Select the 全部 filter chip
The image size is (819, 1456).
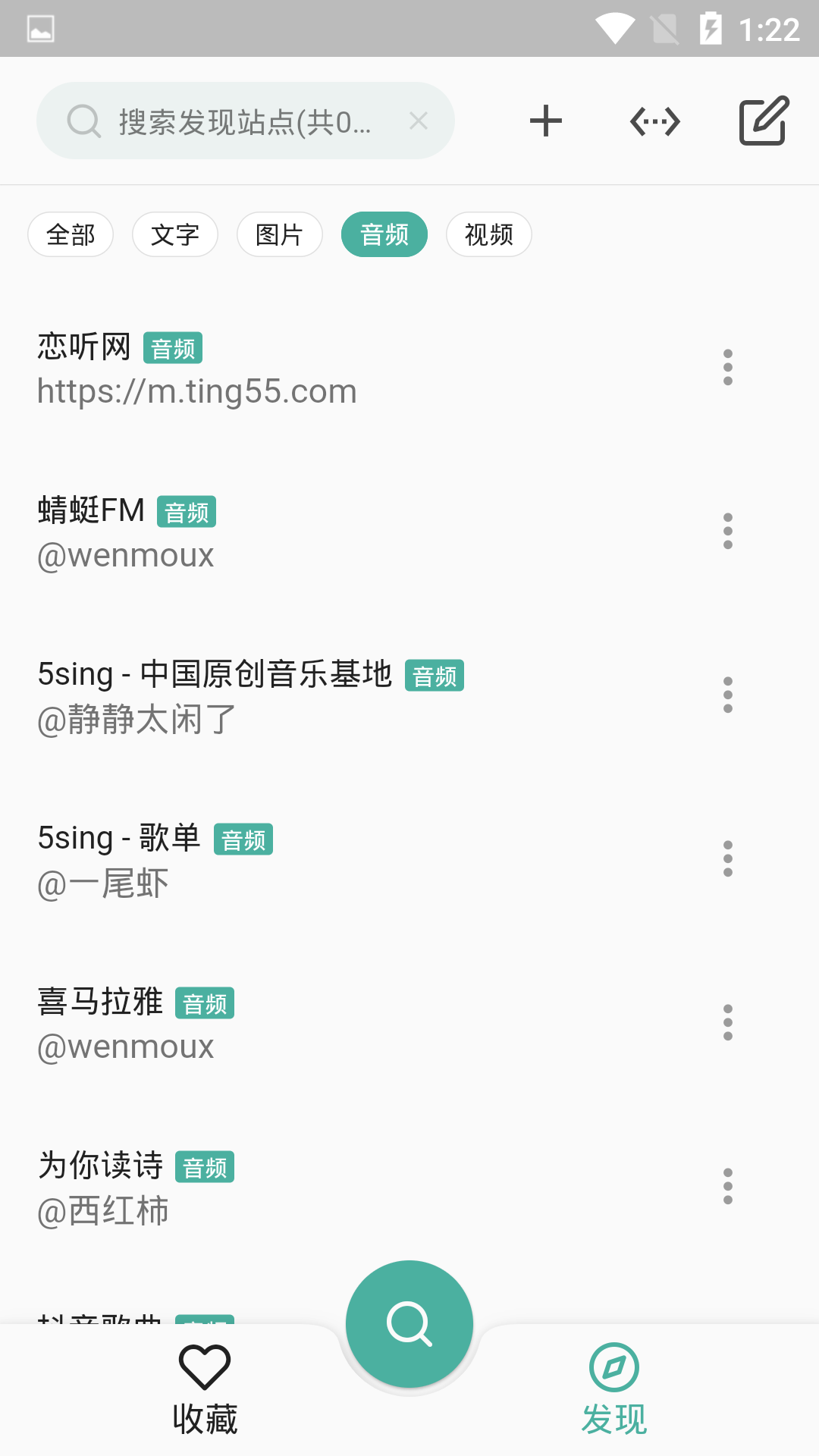pos(71,234)
